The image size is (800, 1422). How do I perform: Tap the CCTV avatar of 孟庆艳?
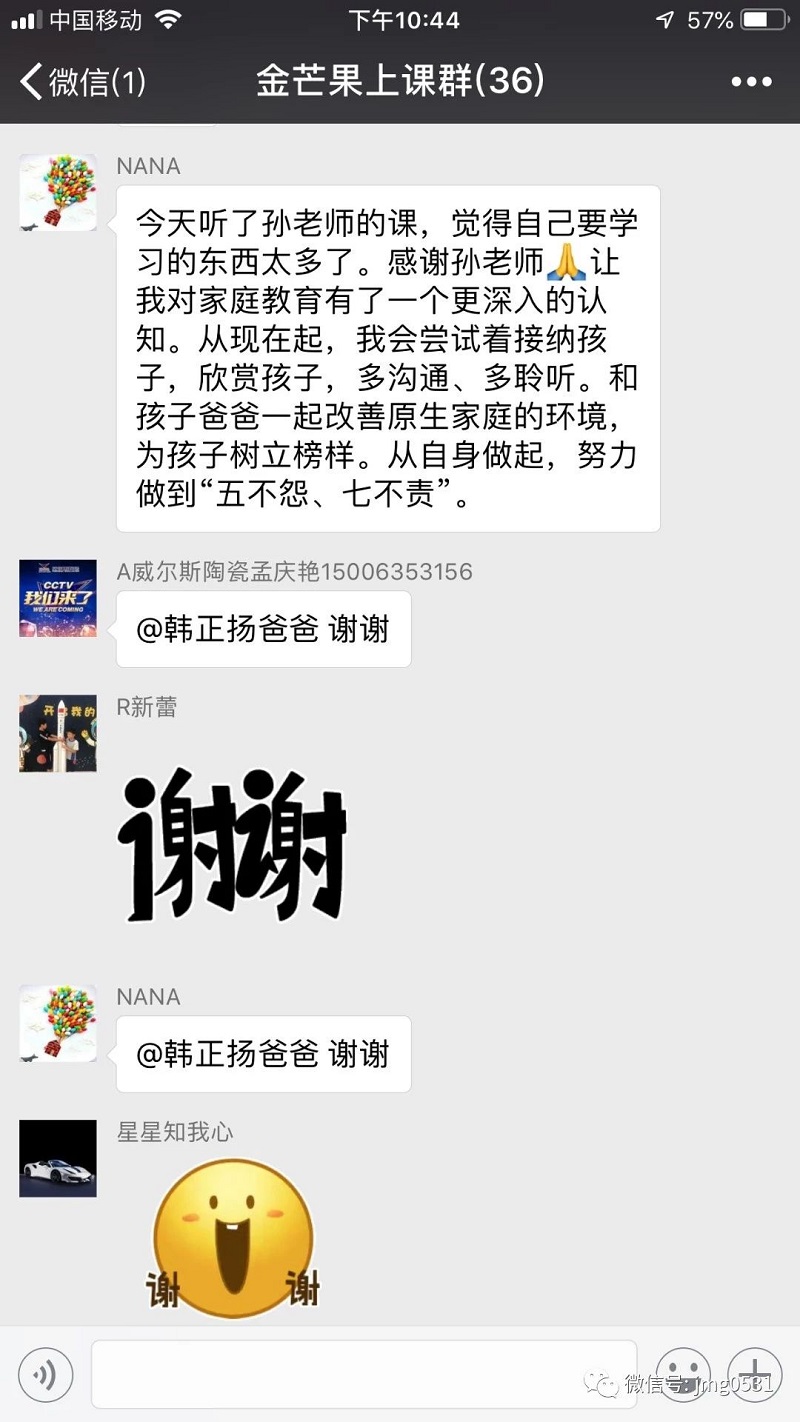[x=57, y=601]
